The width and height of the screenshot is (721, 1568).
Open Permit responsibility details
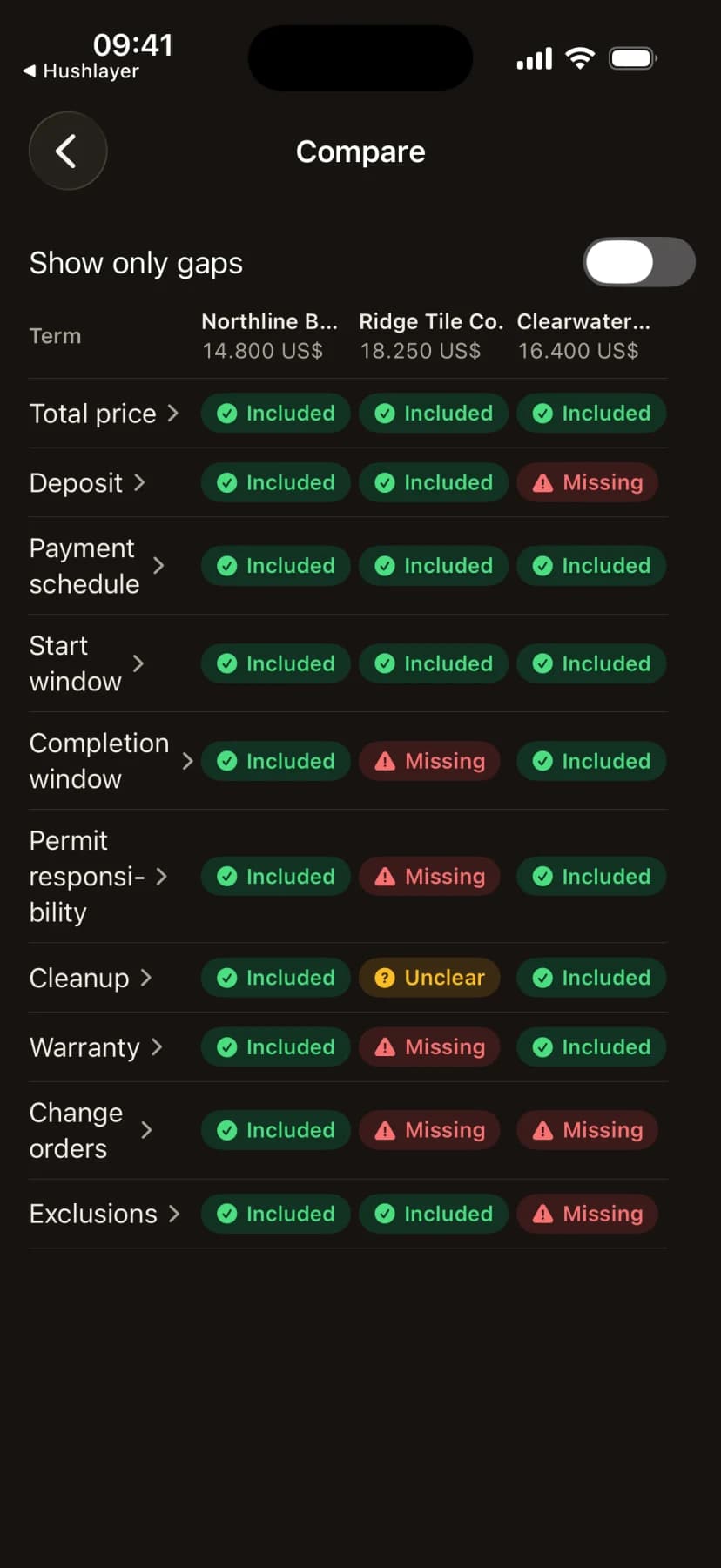98,876
